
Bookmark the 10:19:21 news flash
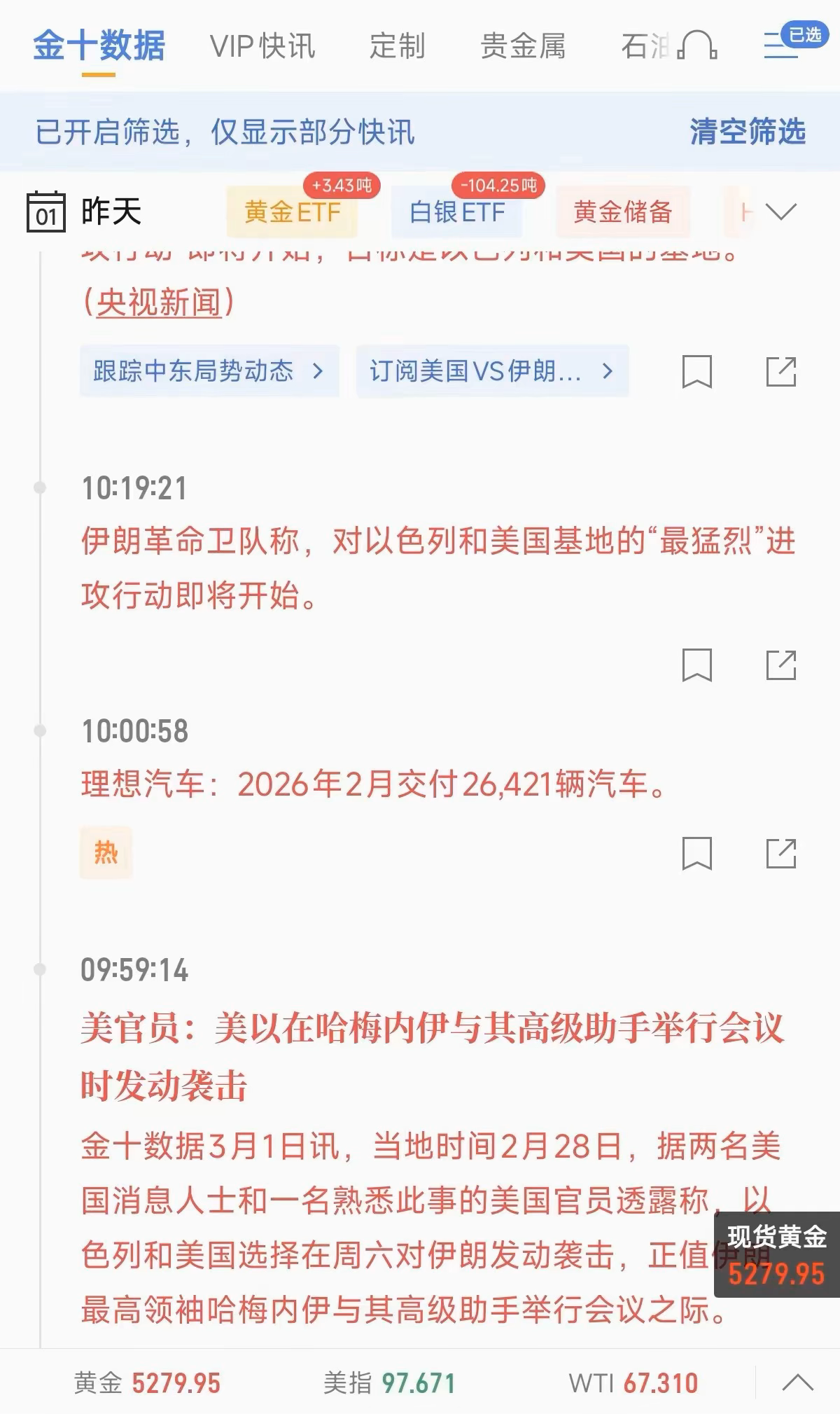696,665
